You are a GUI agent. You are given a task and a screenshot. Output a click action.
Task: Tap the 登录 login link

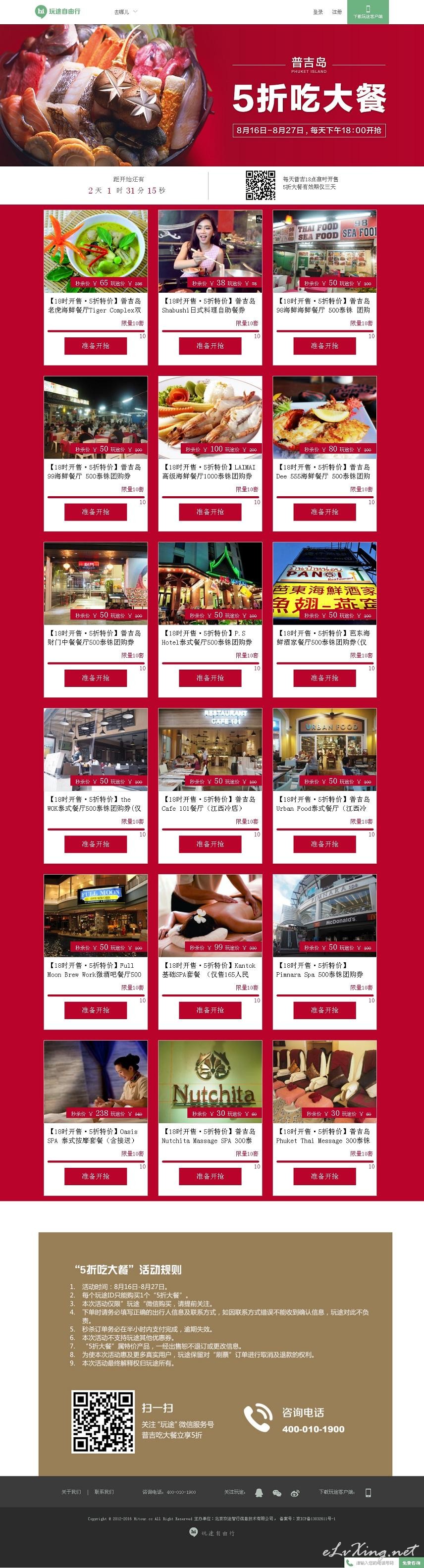pyautogui.click(x=318, y=12)
